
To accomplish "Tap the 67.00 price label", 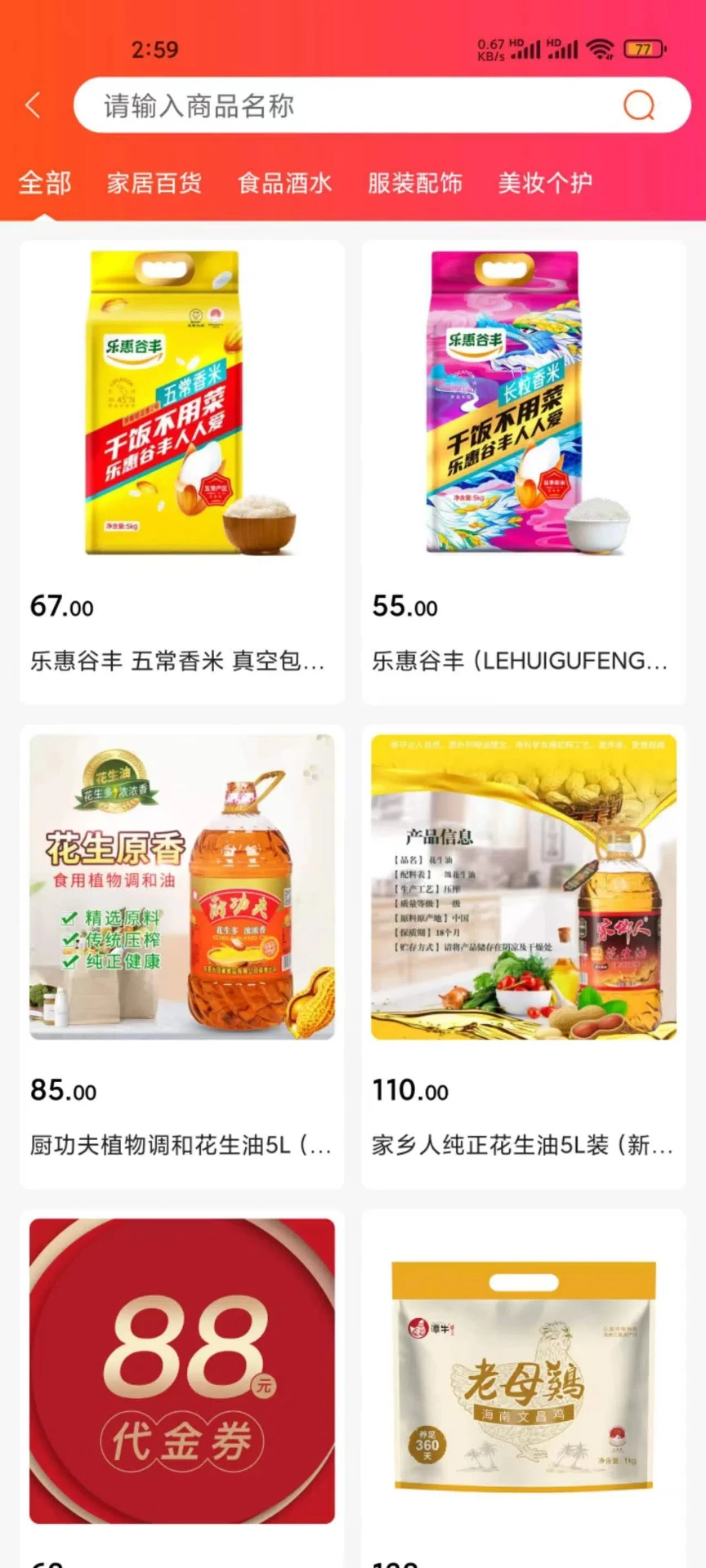I will pos(60,606).
